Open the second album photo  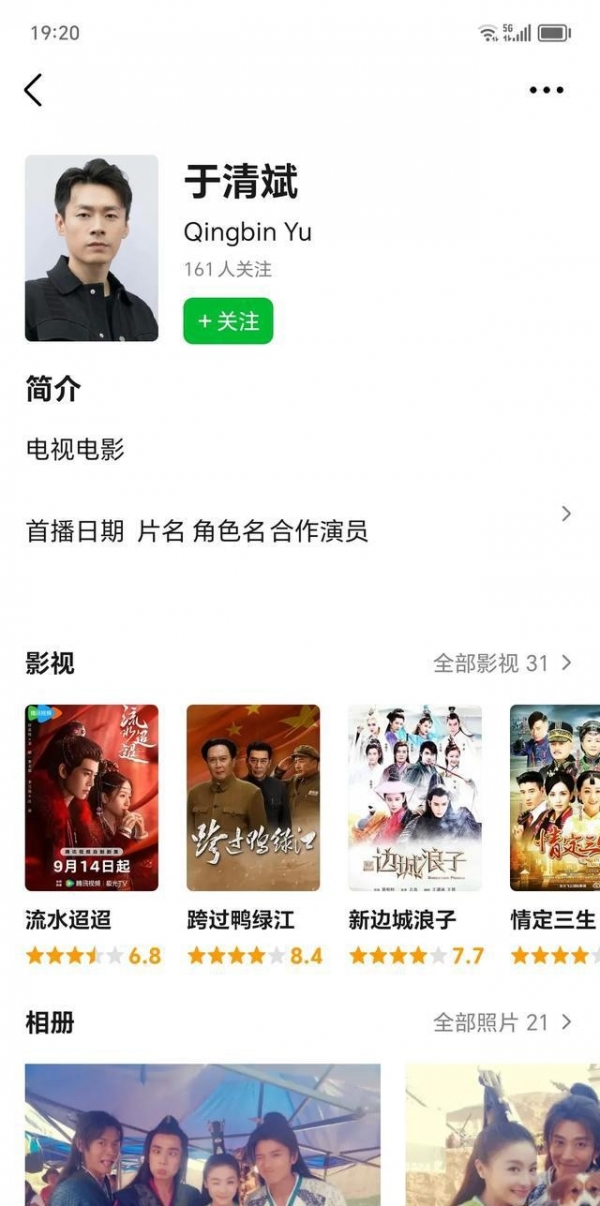(503, 1135)
